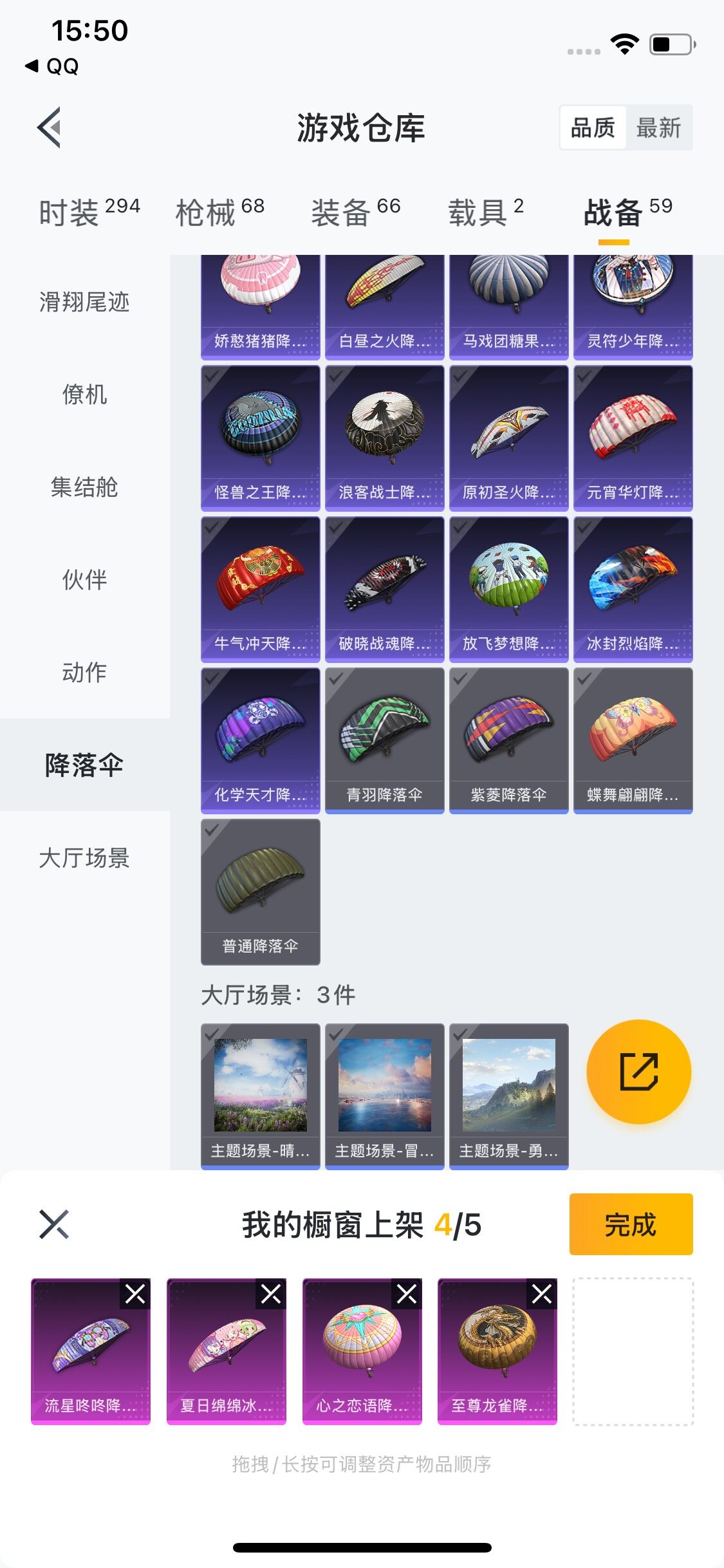The height and width of the screenshot is (1568, 724).
Task: Select 伙伴 from the left menu
Action: tap(84, 579)
